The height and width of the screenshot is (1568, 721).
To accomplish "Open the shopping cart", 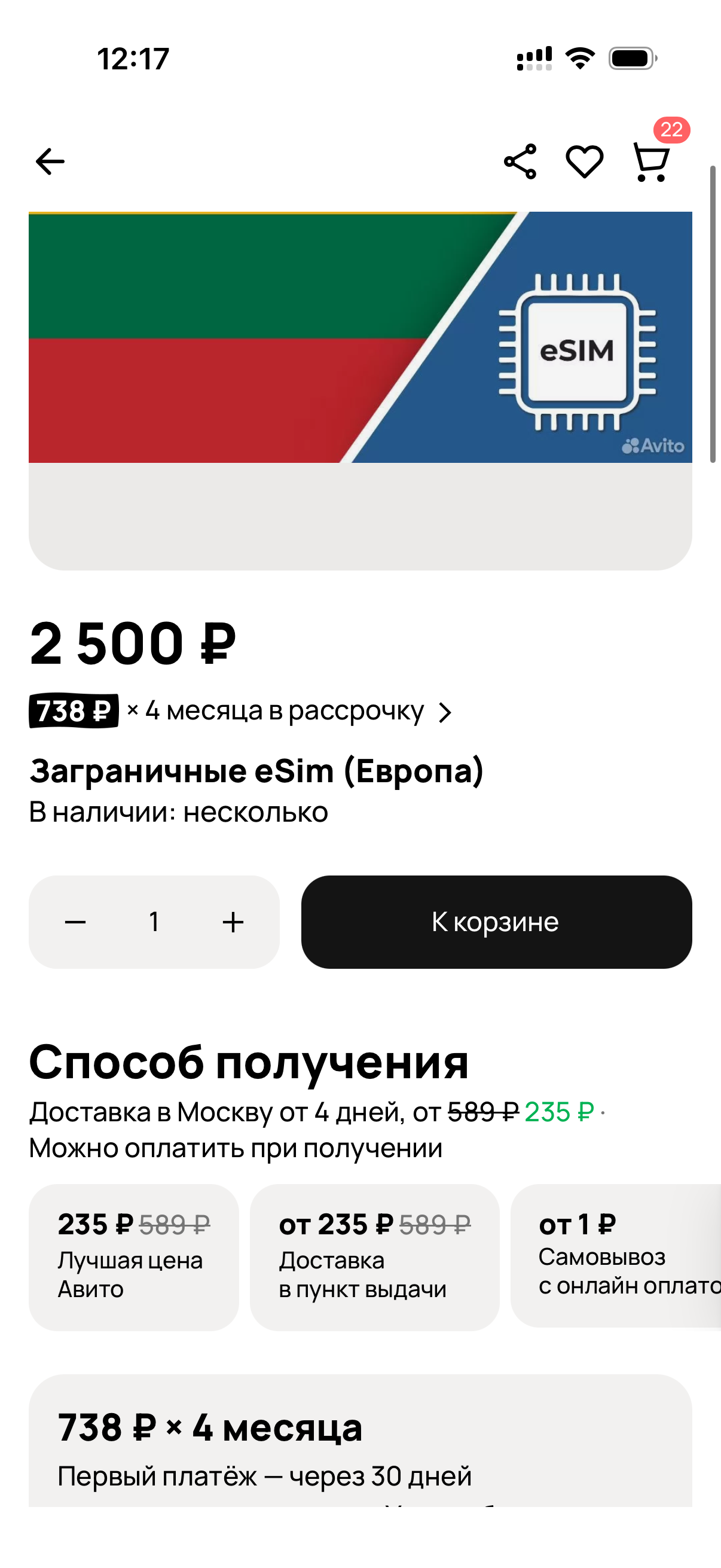I will click(x=652, y=162).
